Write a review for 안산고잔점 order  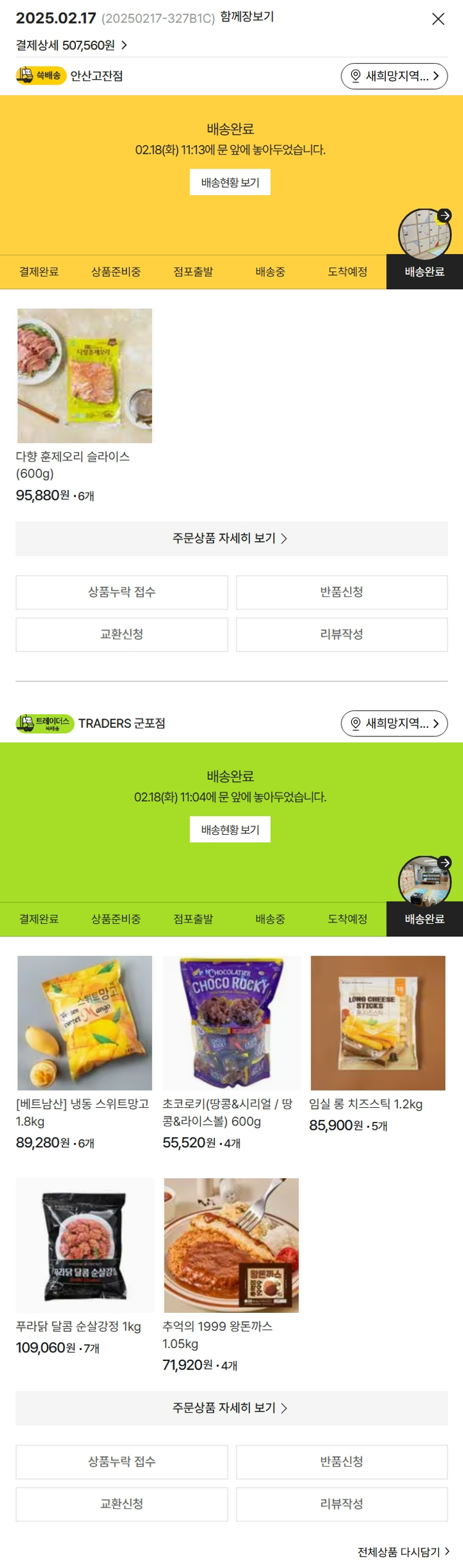[x=341, y=634]
